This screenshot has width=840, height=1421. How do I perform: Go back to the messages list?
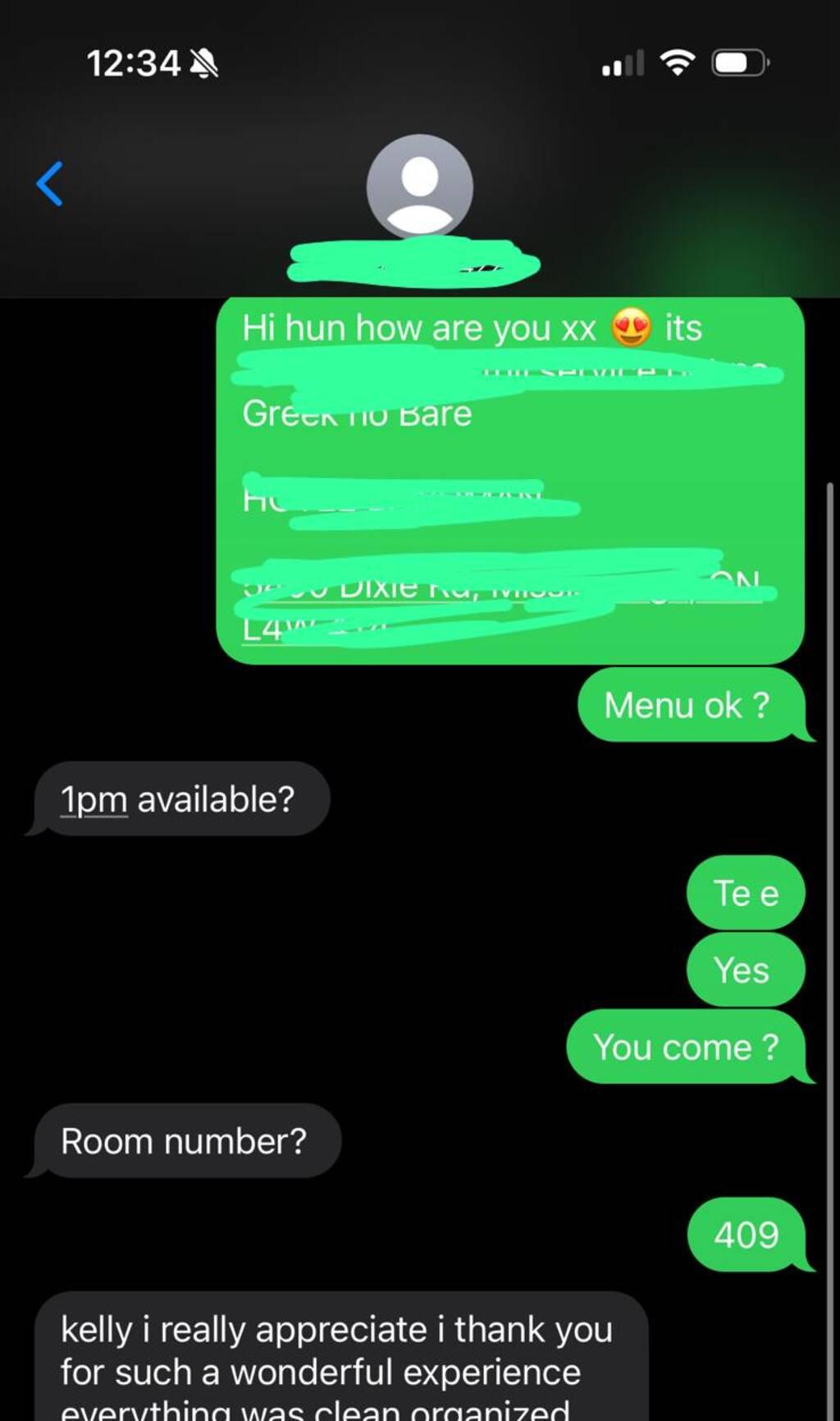50,184
